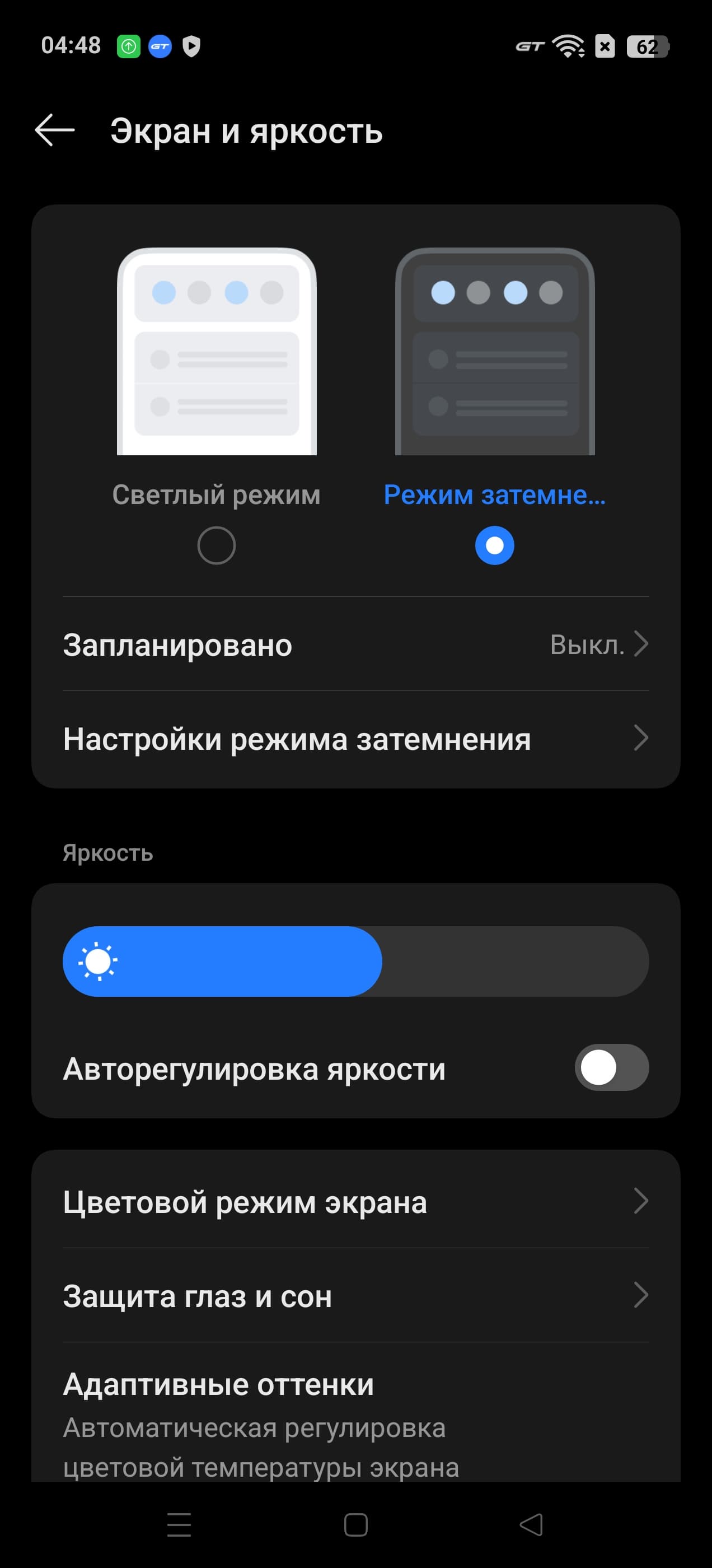Viewport: 712px width, 1568px height.
Task: Open Цветовой режим экрана
Action: (x=355, y=1202)
